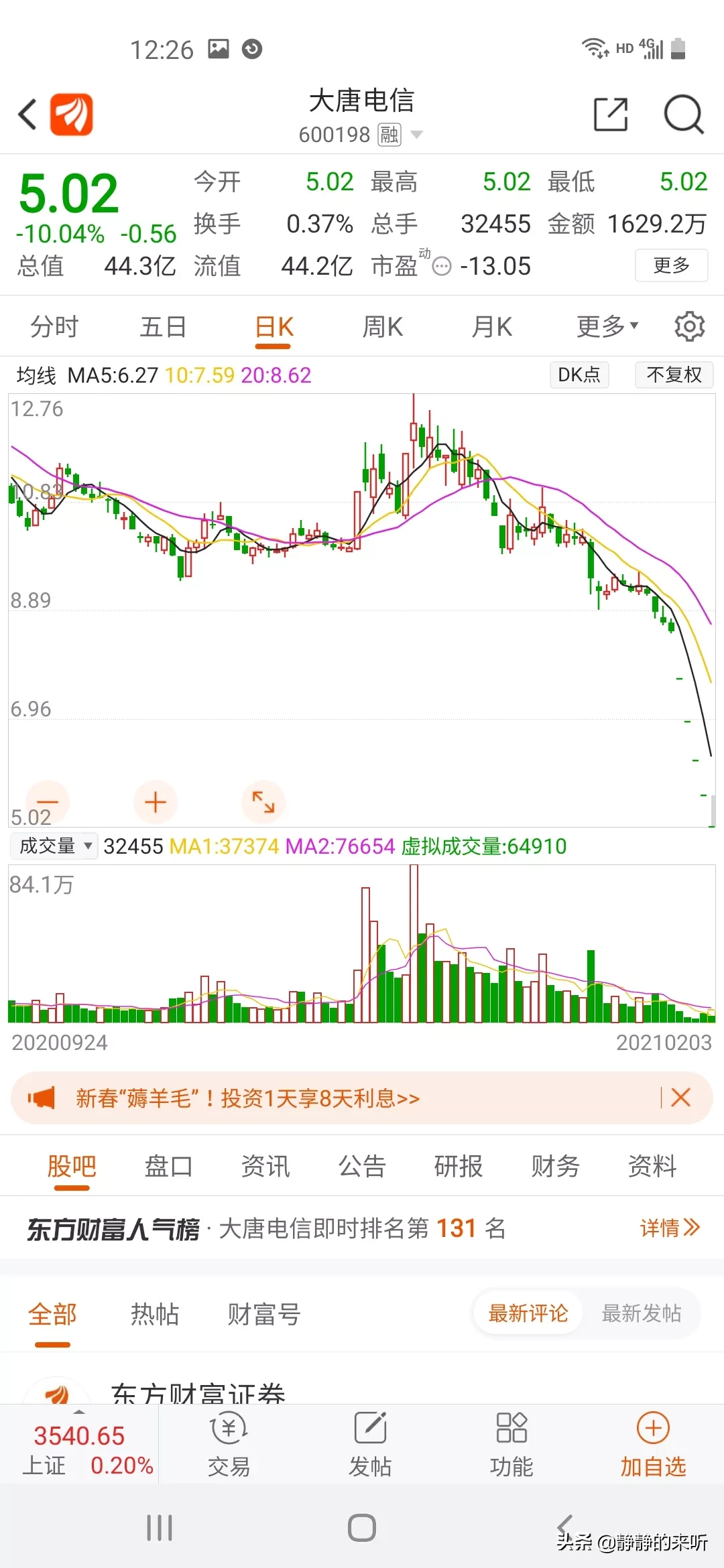
Task: Change the 不复权 adjustment option
Action: pos(674,375)
